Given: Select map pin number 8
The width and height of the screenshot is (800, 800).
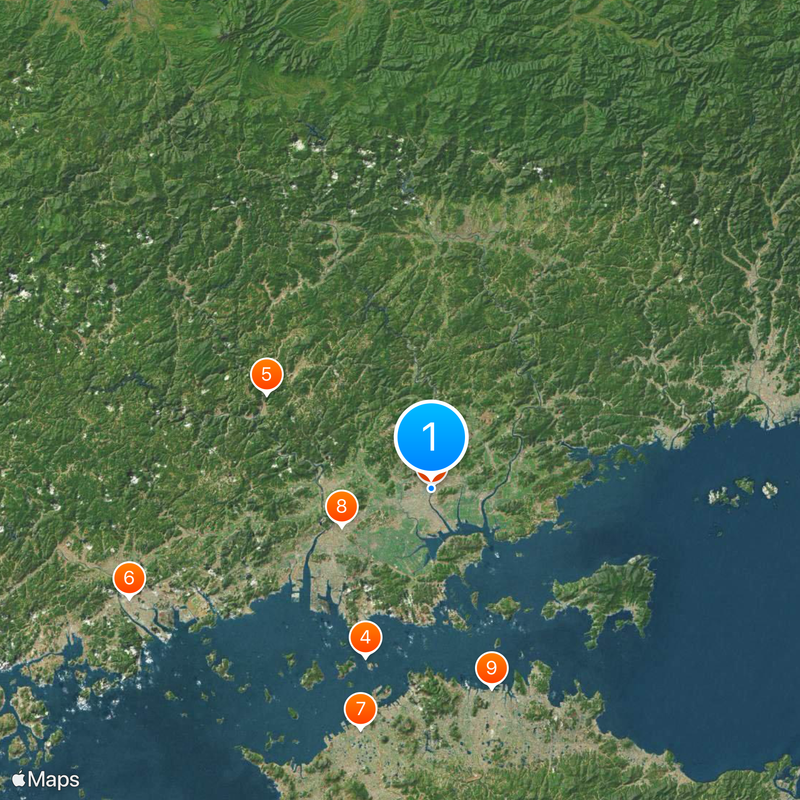Looking at the screenshot, I should [x=341, y=506].
